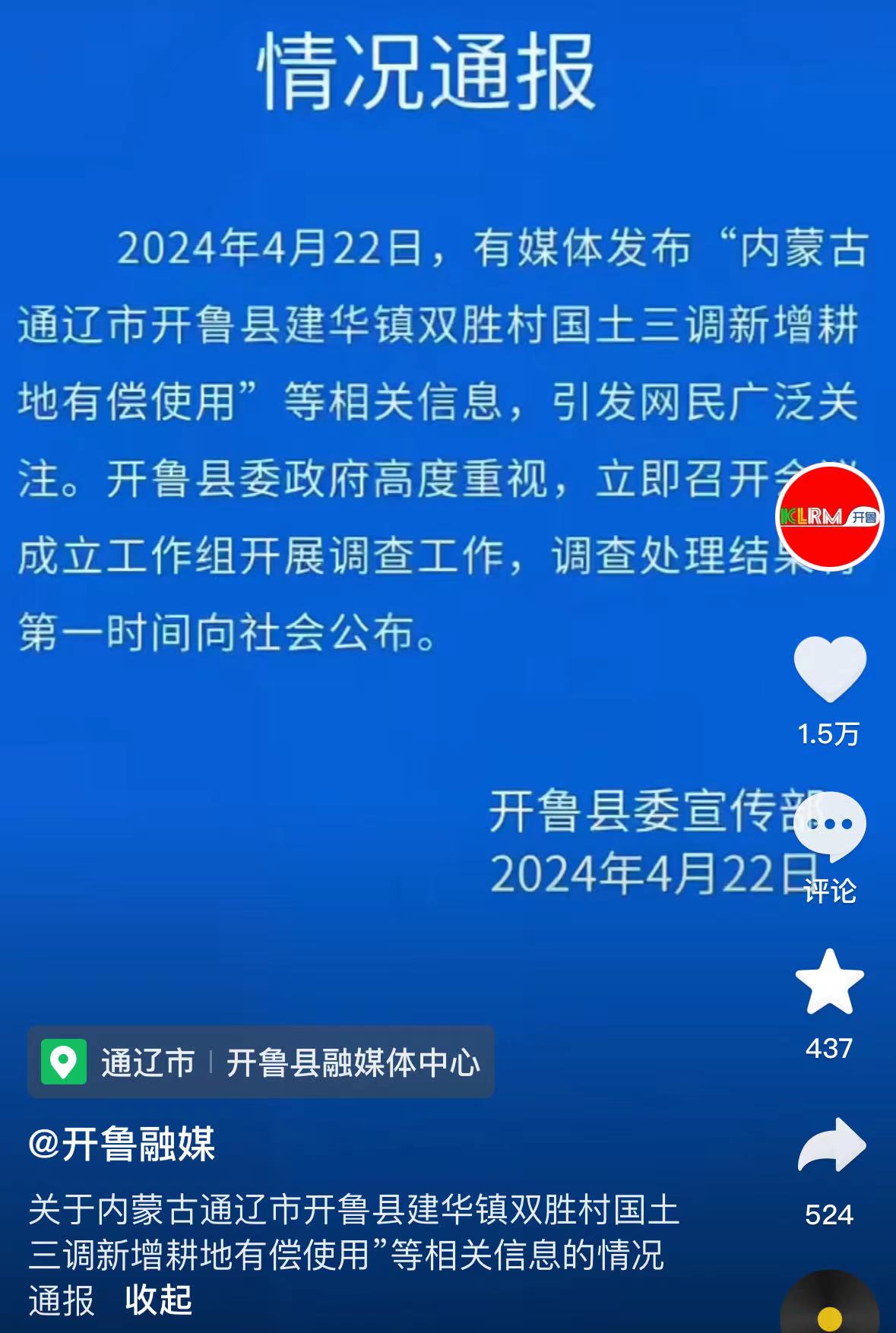Like this video with the heart

pos(829,669)
